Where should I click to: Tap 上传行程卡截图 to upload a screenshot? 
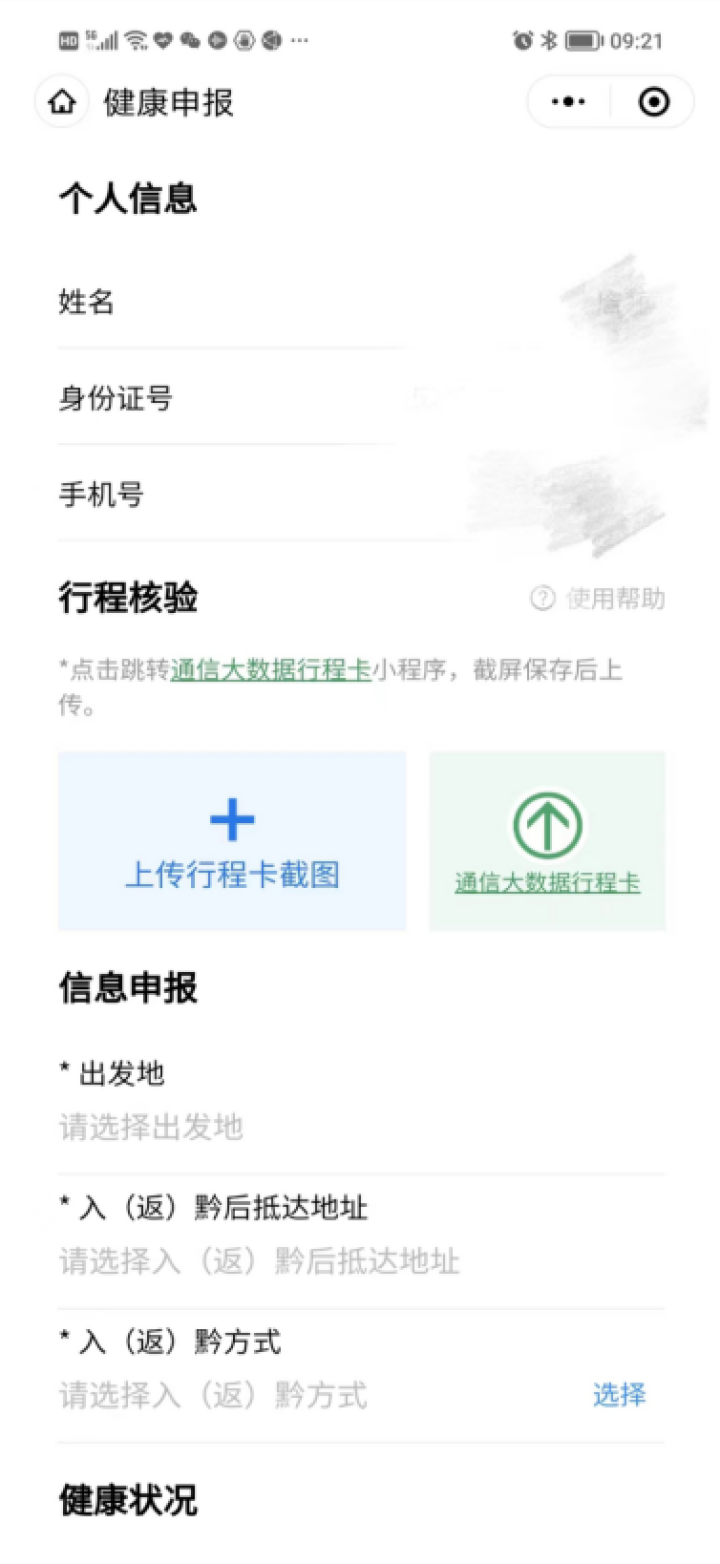(232, 842)
